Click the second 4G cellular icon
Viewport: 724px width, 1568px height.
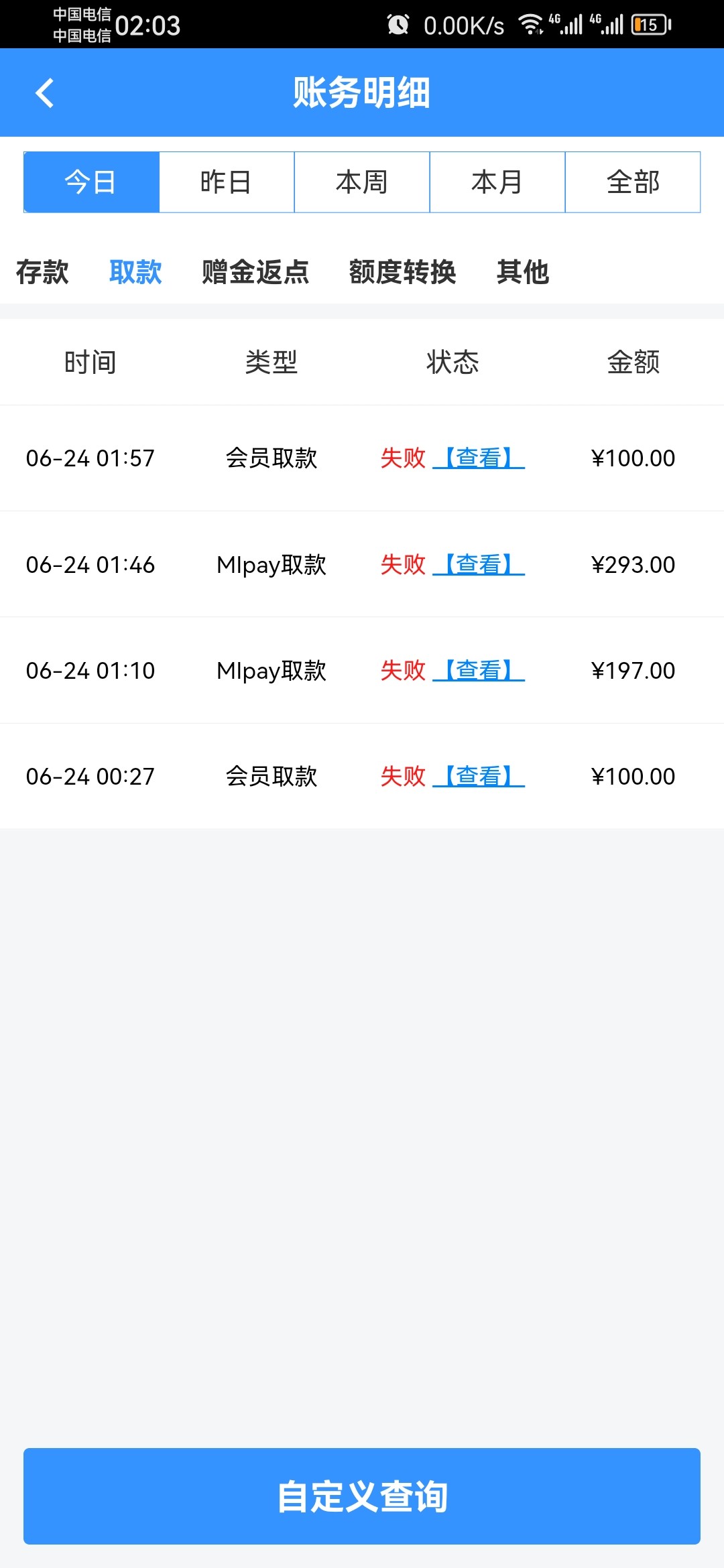607,24
